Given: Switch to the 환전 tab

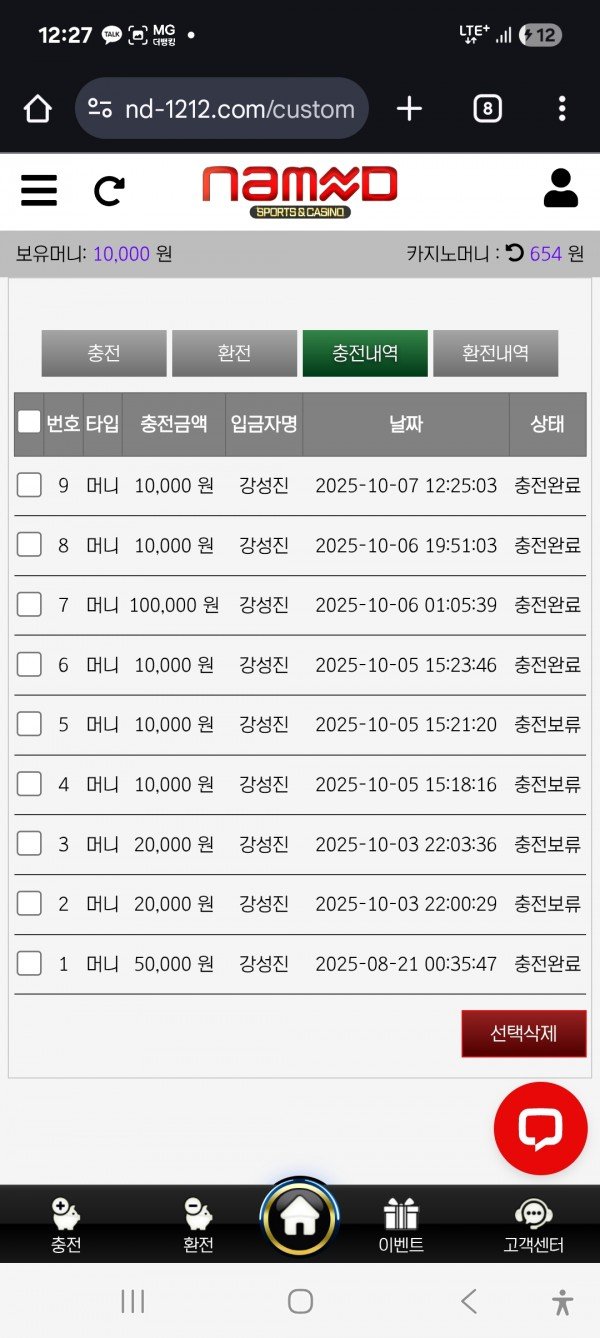Looking at the screenshot, I should coord(234,354).
